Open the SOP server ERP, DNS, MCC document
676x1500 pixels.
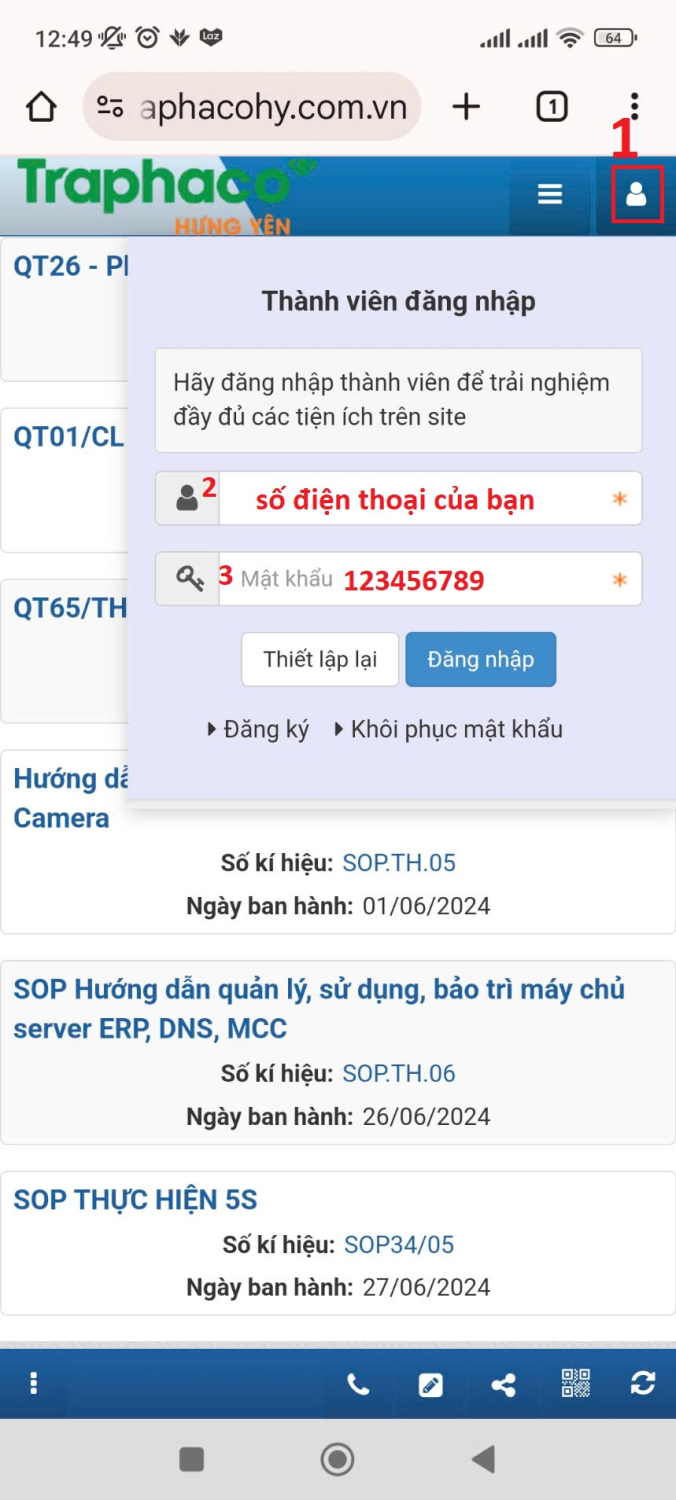point(318,1008)
